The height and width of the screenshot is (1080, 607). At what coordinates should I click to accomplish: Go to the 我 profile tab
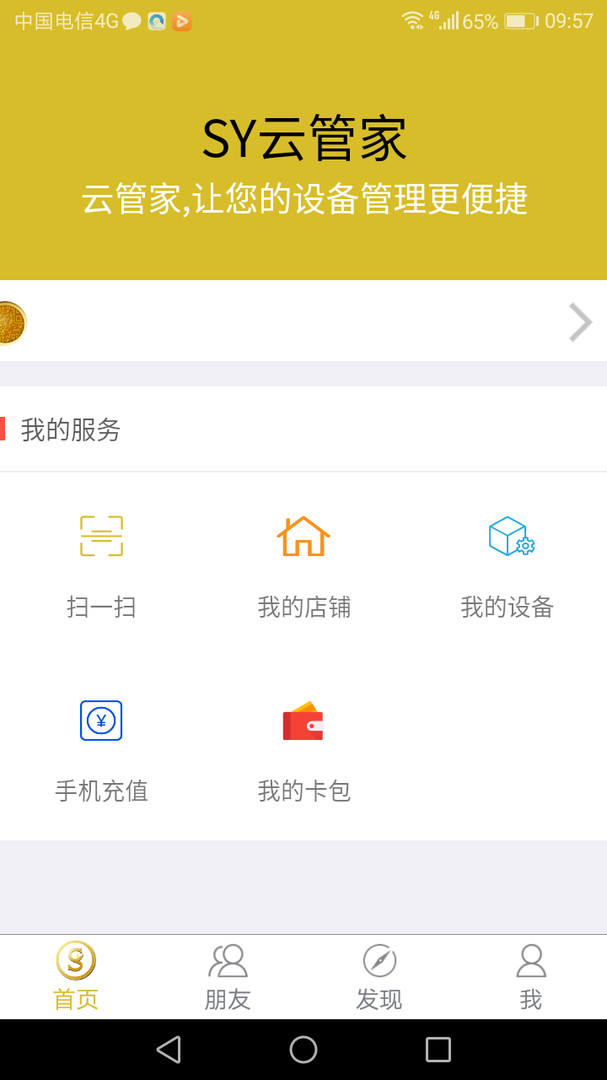531,977
